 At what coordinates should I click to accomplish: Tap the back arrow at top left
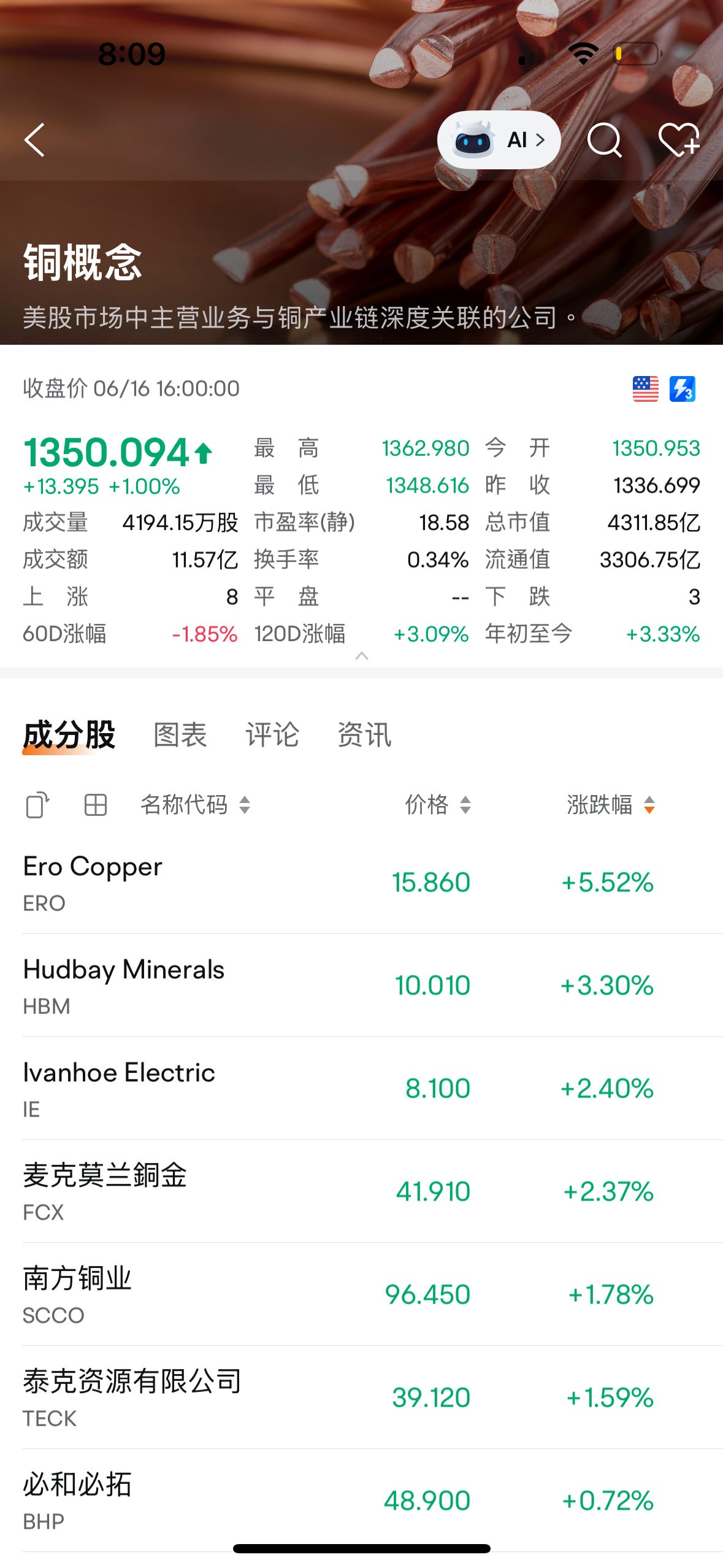pyautogui.click(x=35, y=140)
